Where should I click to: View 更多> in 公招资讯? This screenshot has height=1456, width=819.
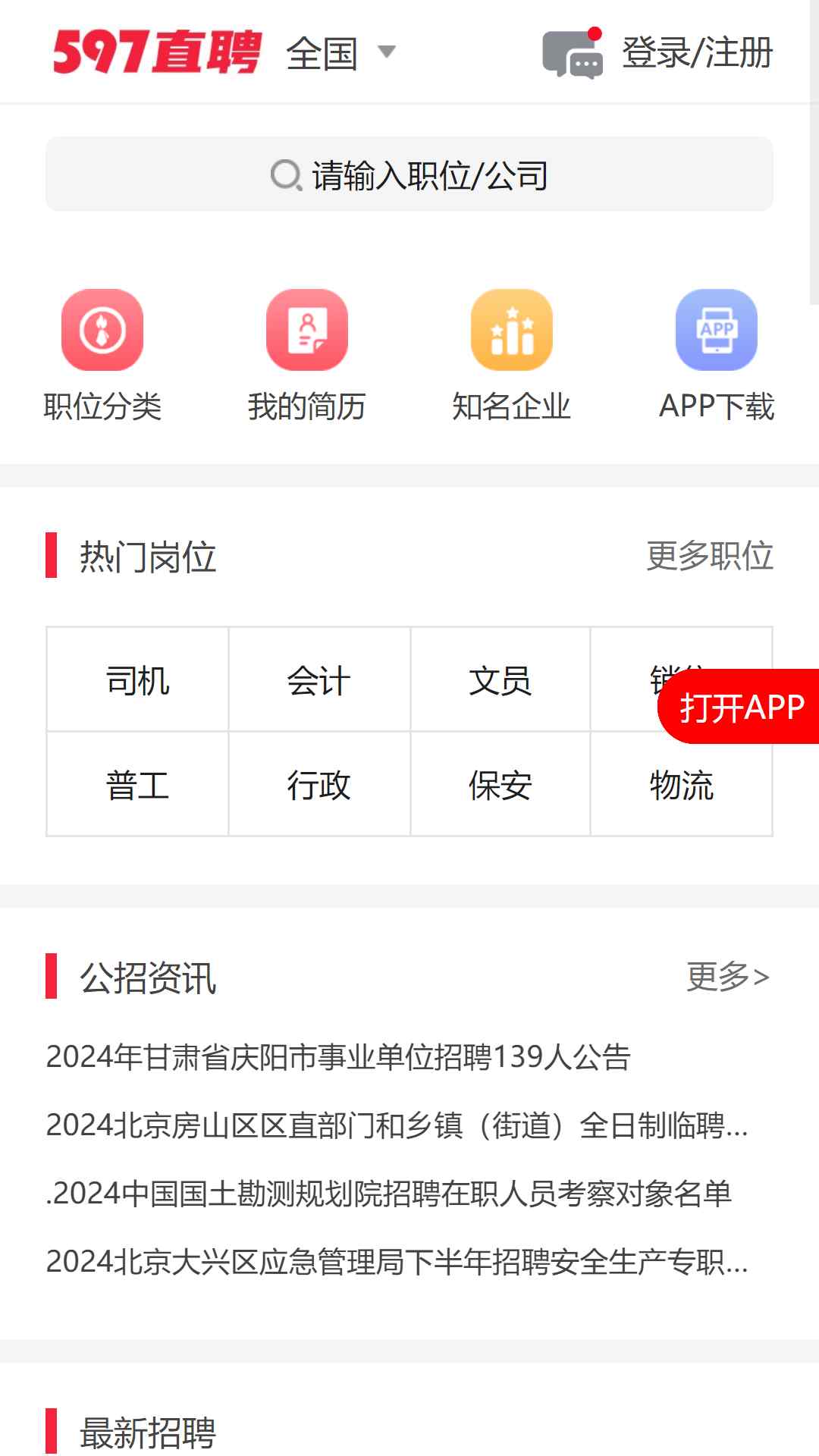coord(727,977)
